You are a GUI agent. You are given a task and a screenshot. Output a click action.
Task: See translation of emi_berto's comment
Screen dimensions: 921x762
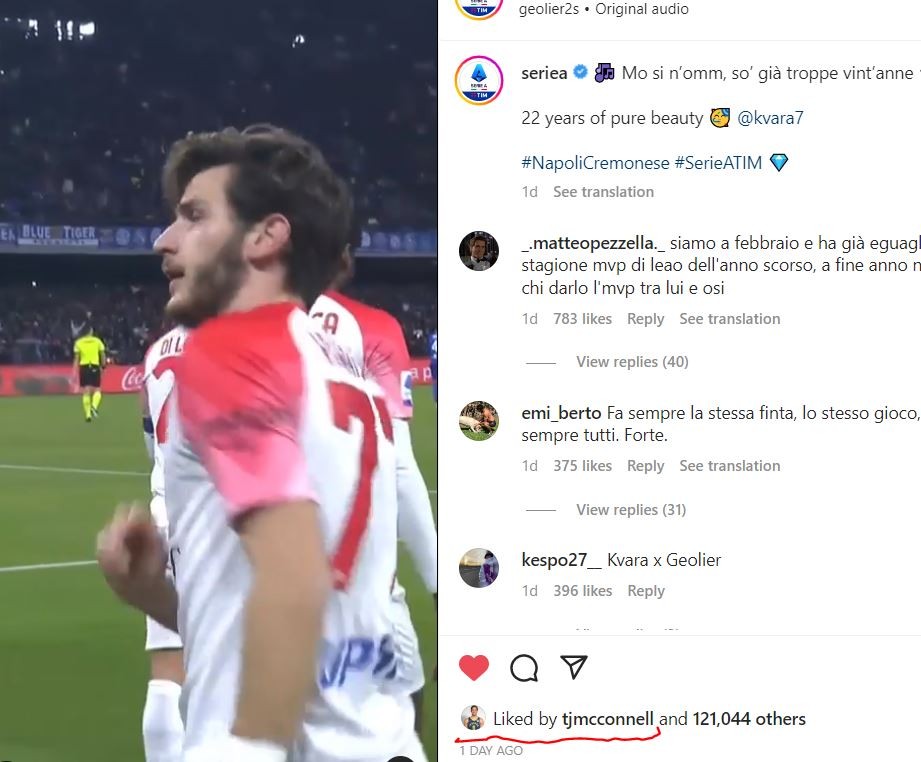(x=729, y=466)
